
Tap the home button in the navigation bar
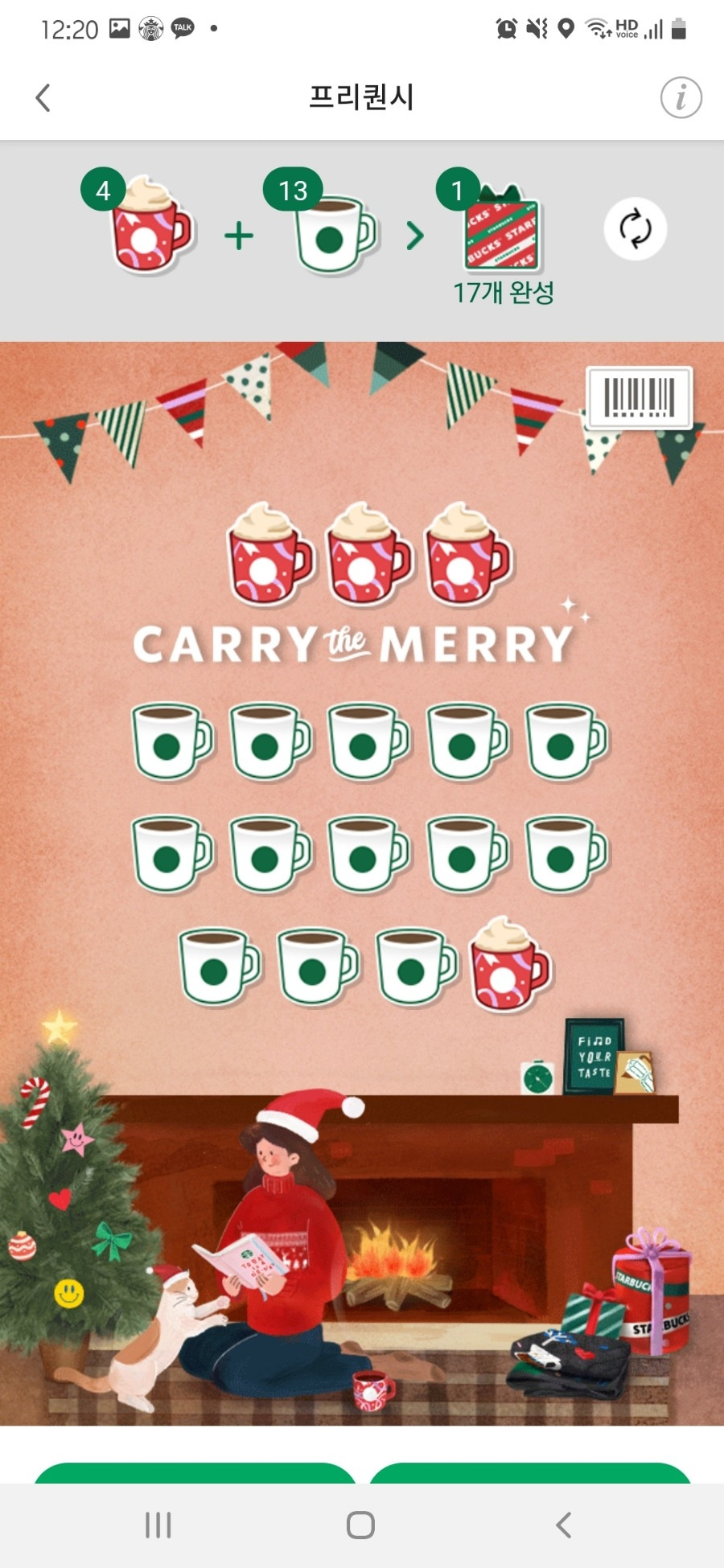click(x=362, y=1522)
